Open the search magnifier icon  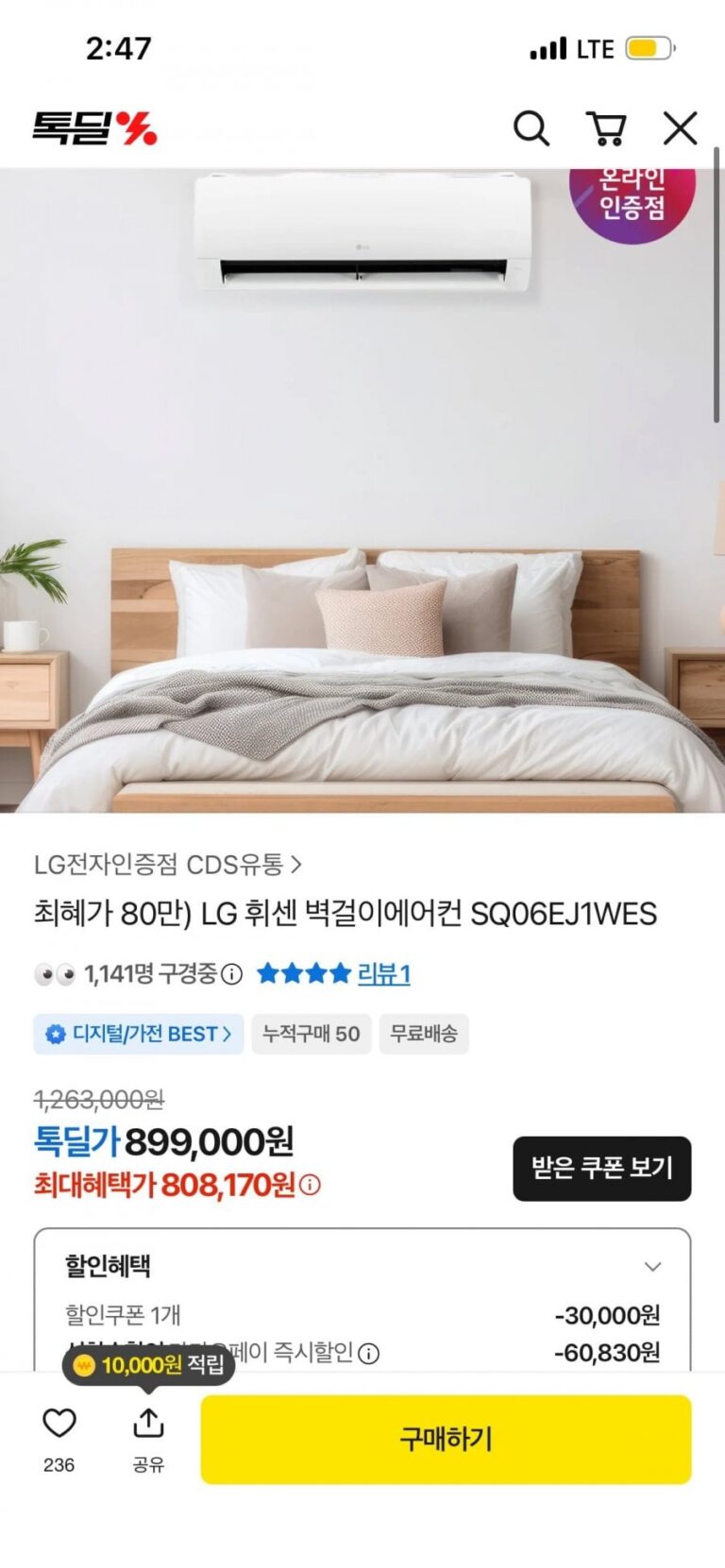pyautogui.click(x=531, y=128)
